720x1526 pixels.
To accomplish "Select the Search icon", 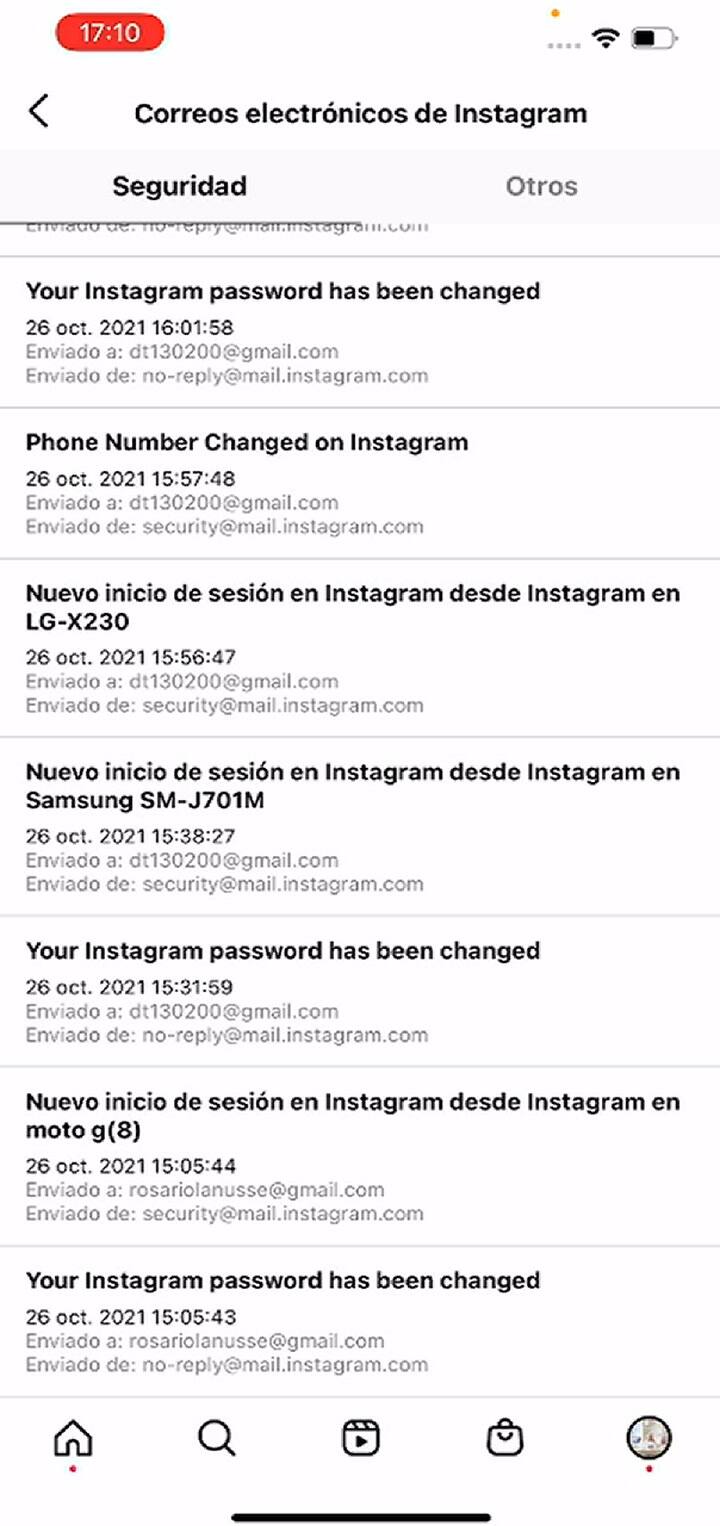I will [x=214, y=1438].
